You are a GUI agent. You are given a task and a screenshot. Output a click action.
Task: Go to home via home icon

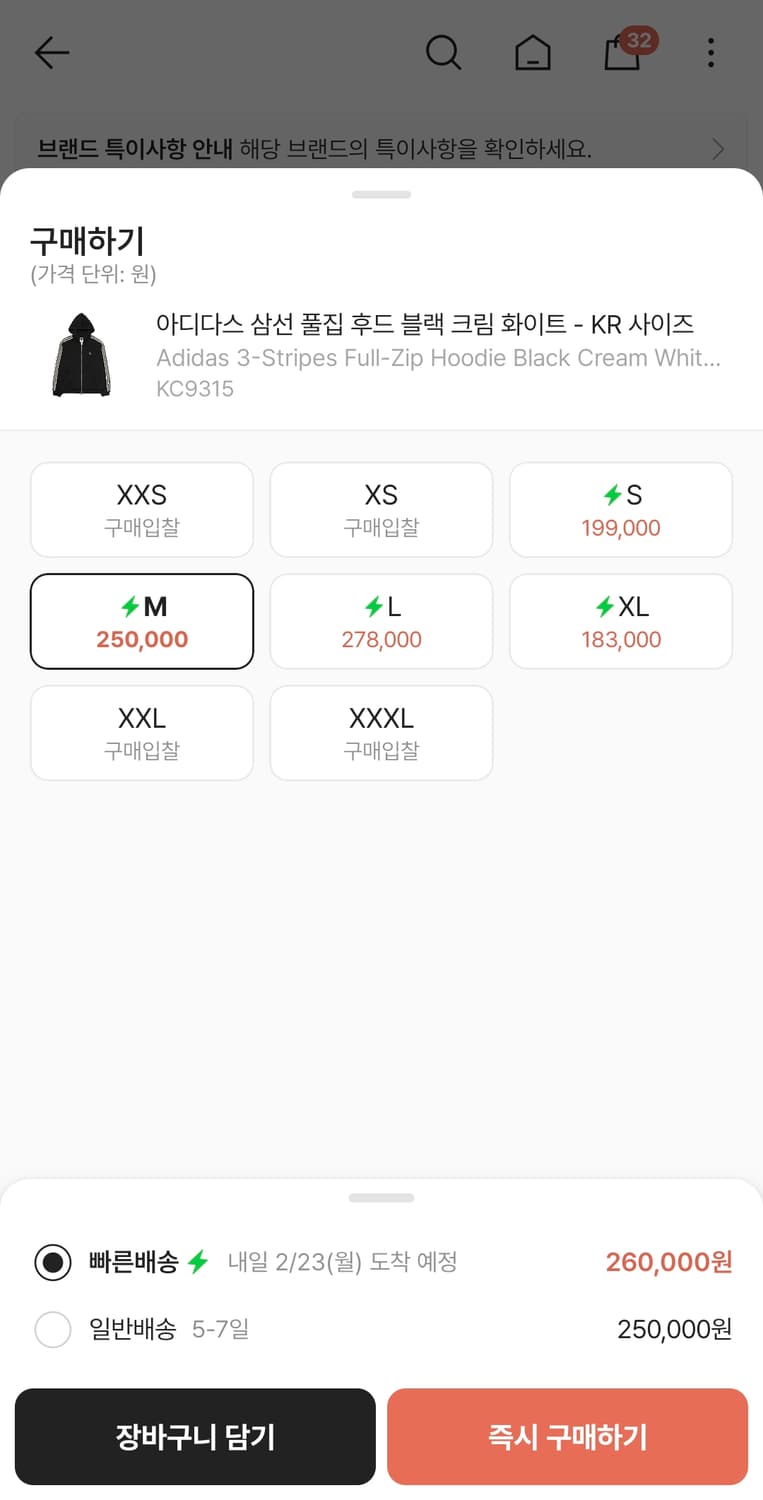[x=533, y=53]
